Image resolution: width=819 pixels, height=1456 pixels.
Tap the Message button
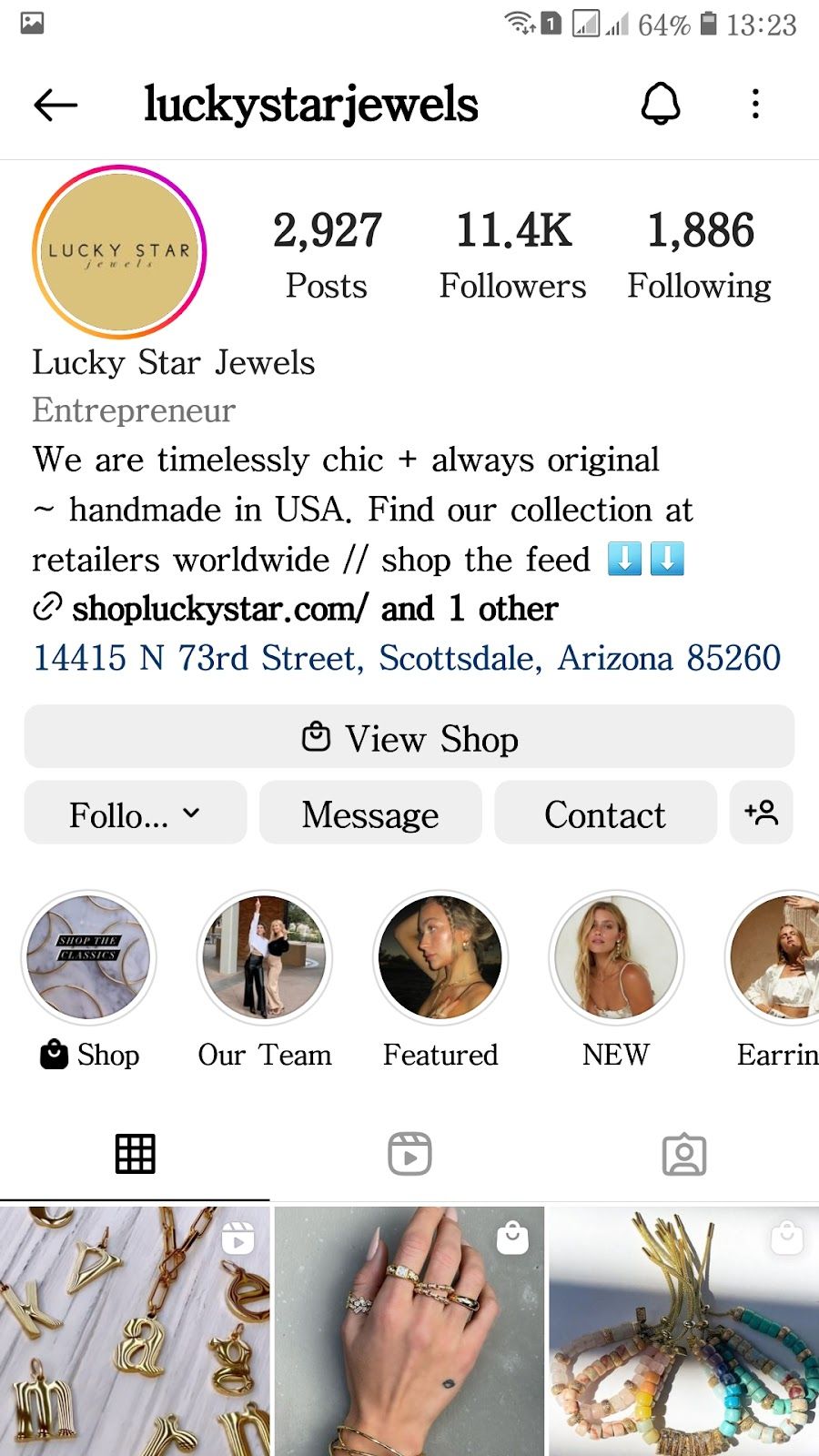point(369,813)
